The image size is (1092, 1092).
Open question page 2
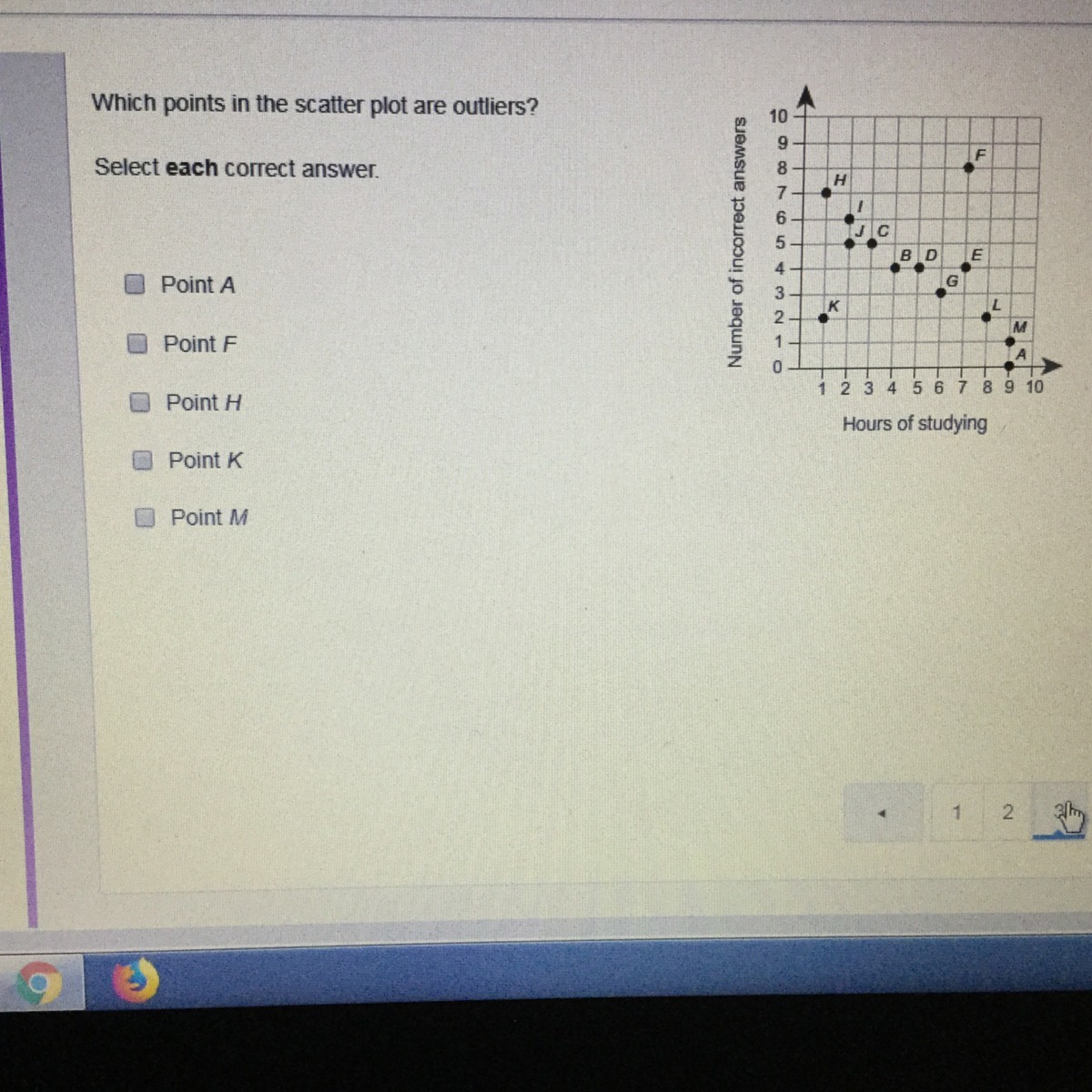1006,813
